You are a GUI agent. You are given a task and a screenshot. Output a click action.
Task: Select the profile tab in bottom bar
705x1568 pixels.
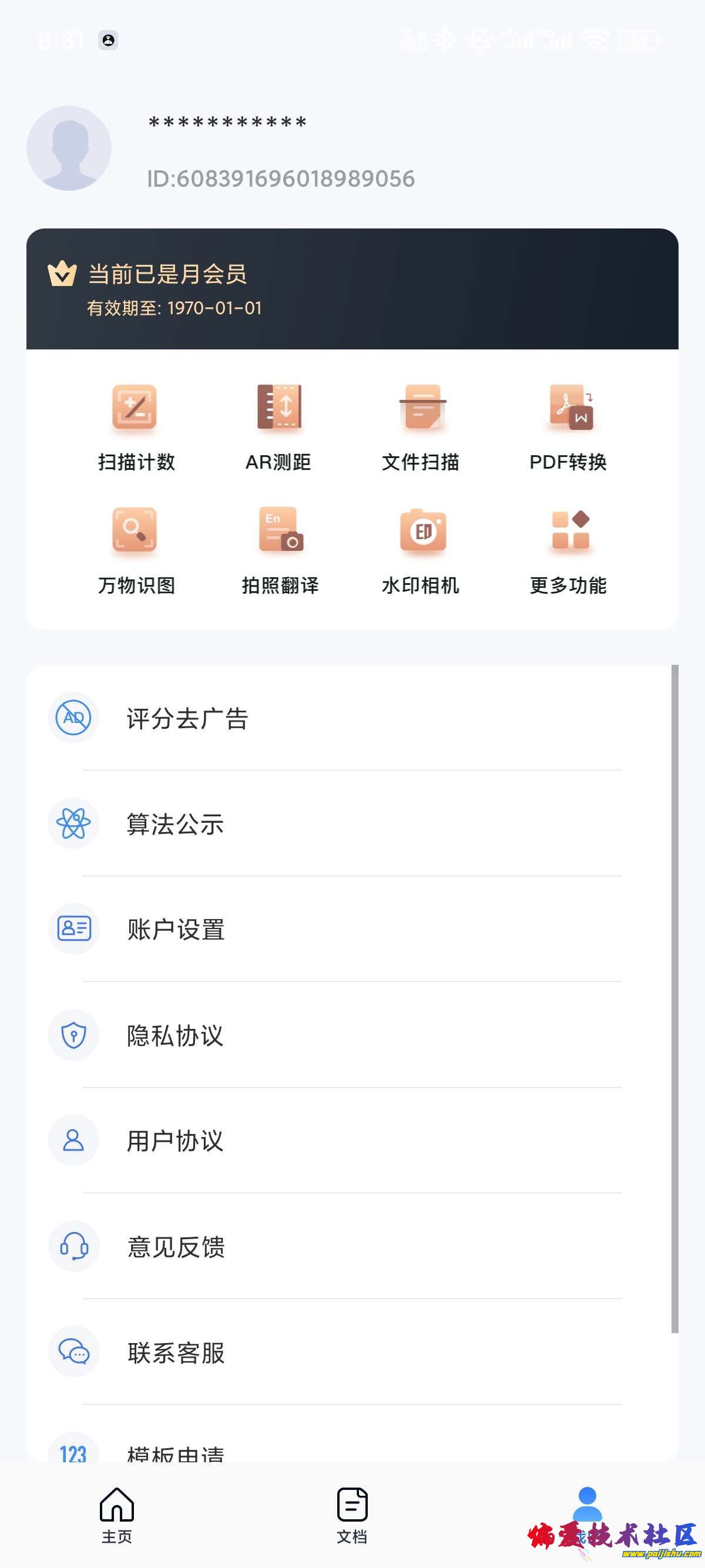tap(587, 1509)
